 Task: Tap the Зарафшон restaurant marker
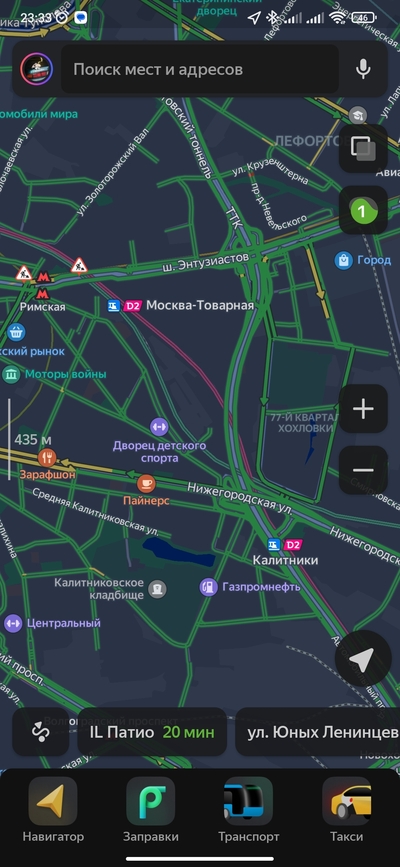pyautogui.click(x=47, y=457)
